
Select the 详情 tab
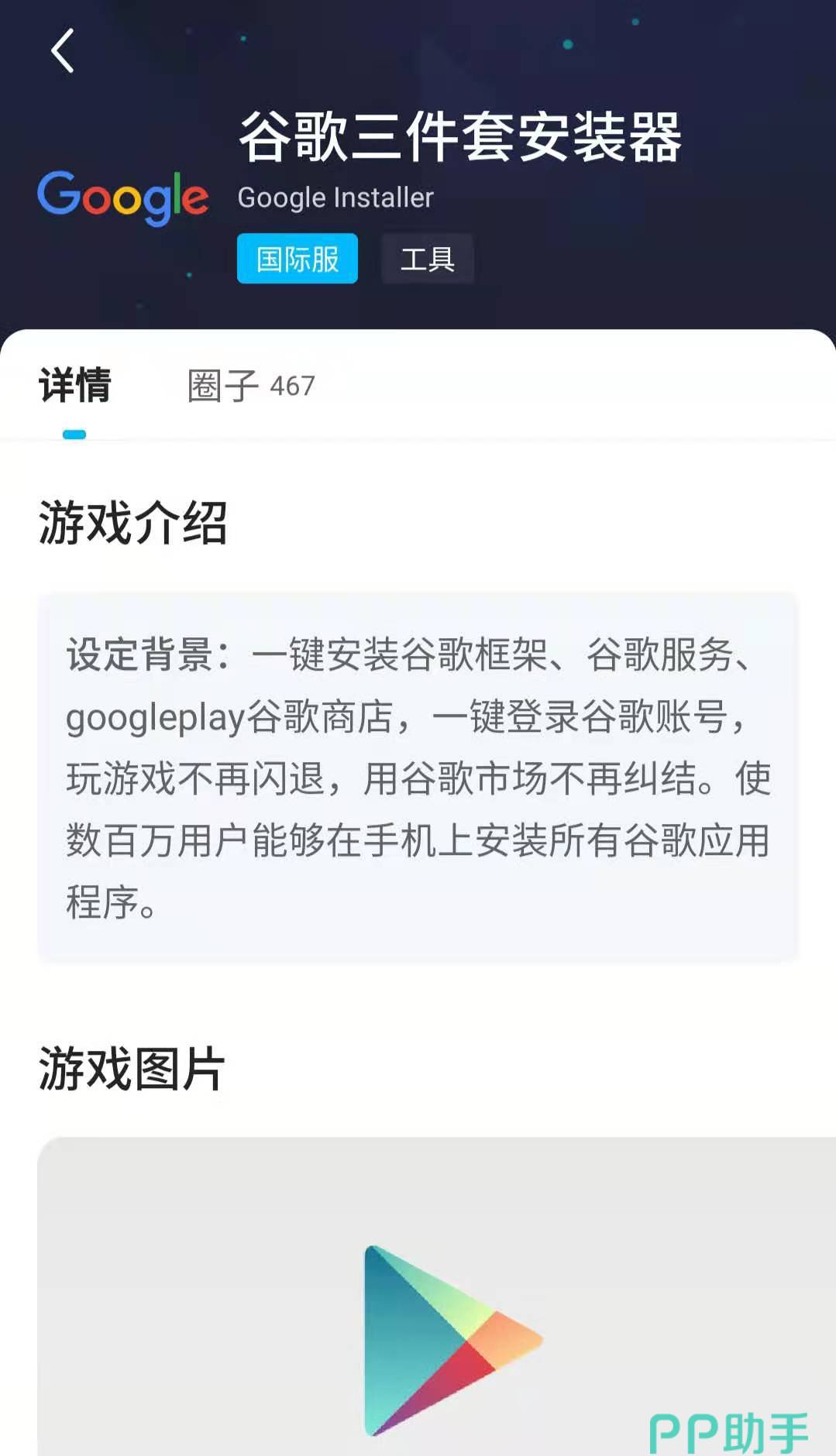75,386
